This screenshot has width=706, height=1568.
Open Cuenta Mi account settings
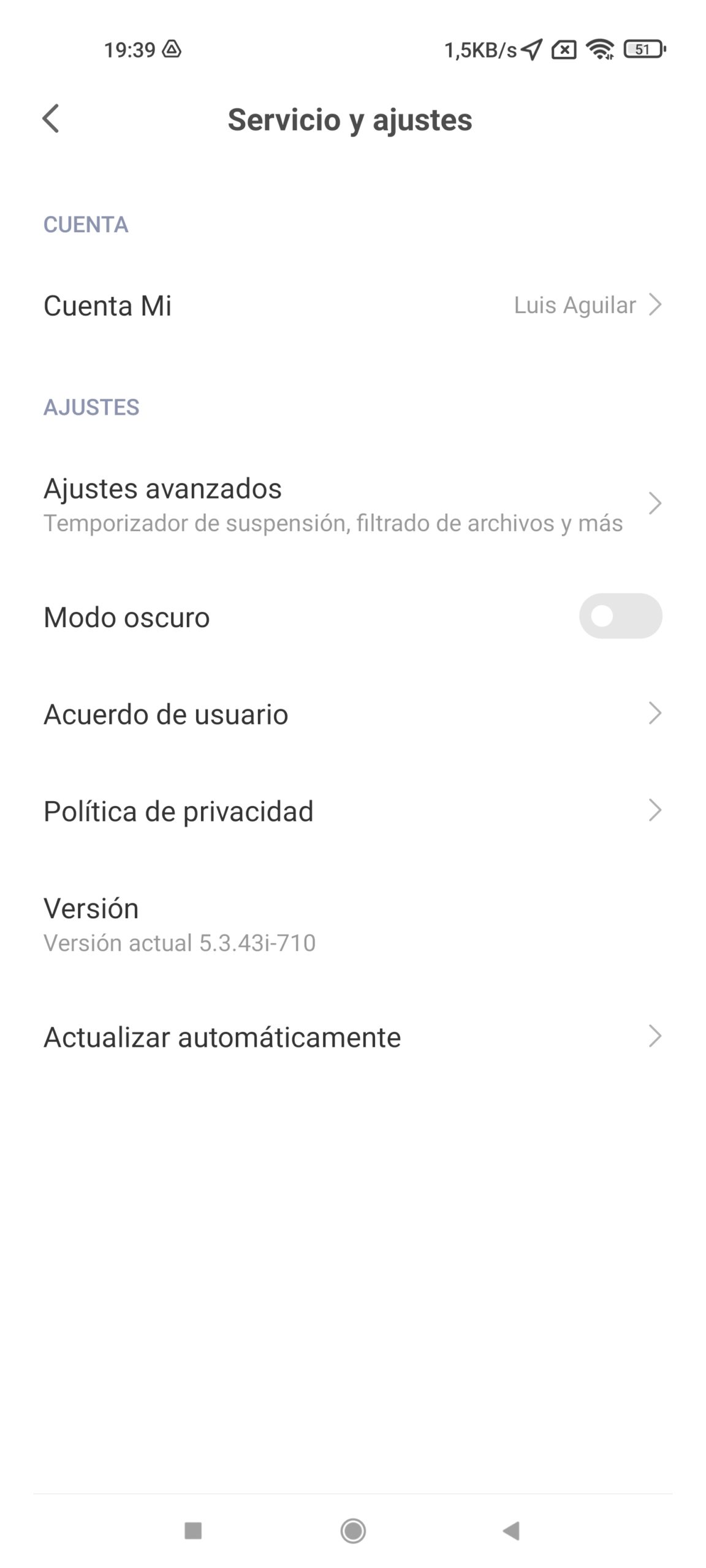(353, 305)
